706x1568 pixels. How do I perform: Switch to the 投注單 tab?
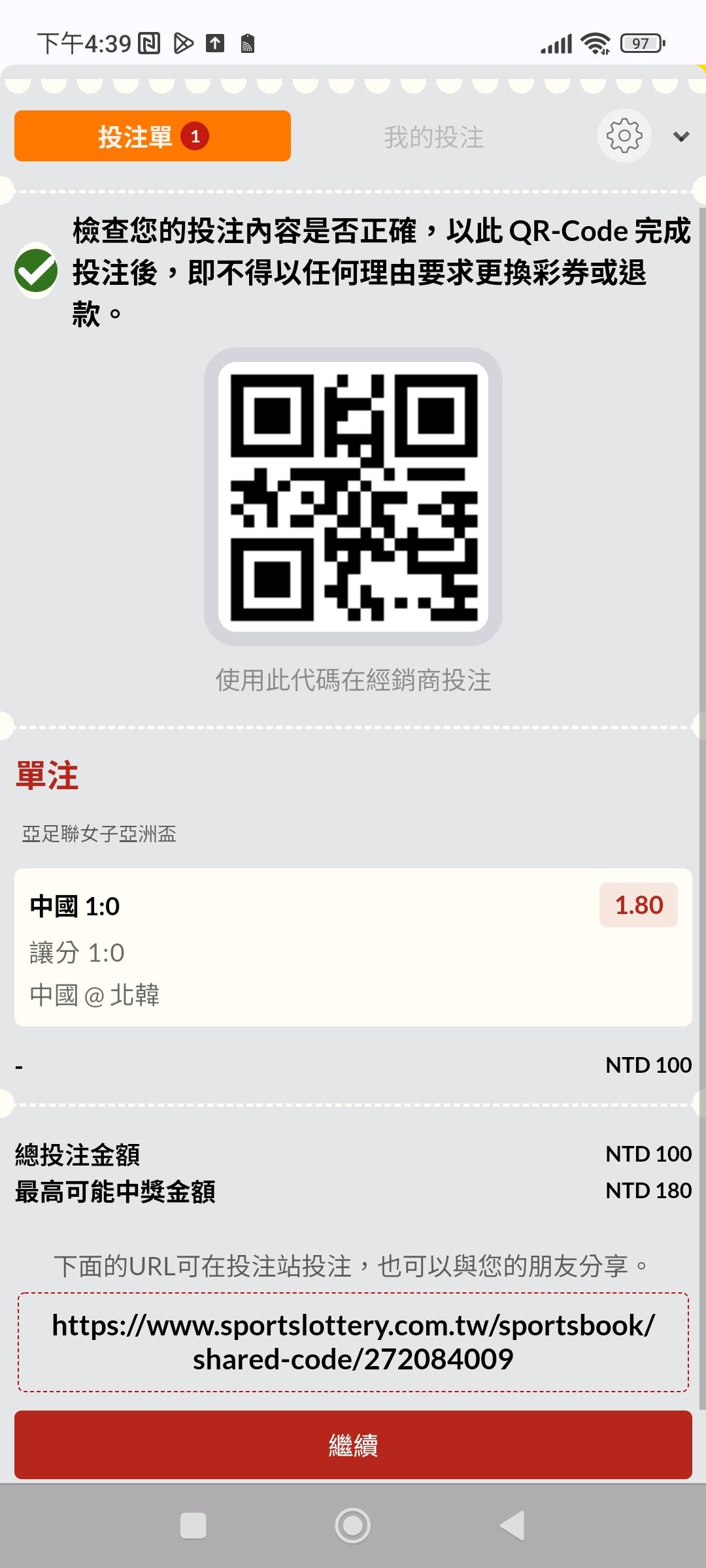tap(152, 136)
